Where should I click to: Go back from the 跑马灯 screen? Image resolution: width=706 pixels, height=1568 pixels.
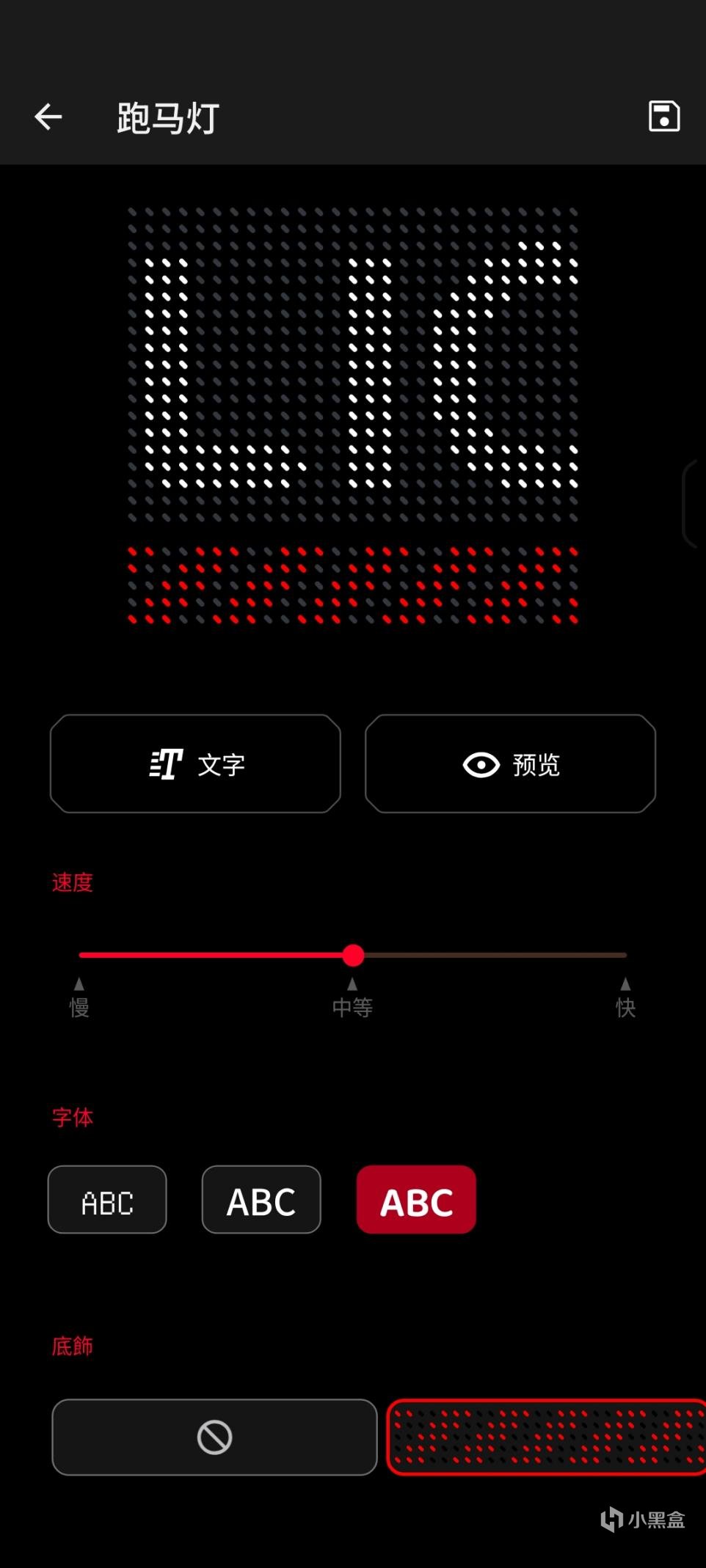pos(48,117)
